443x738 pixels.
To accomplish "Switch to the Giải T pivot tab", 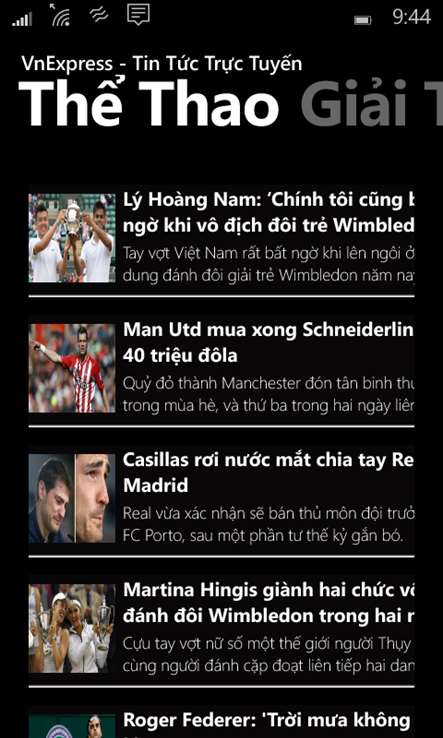I will click(x=371, y=104).
